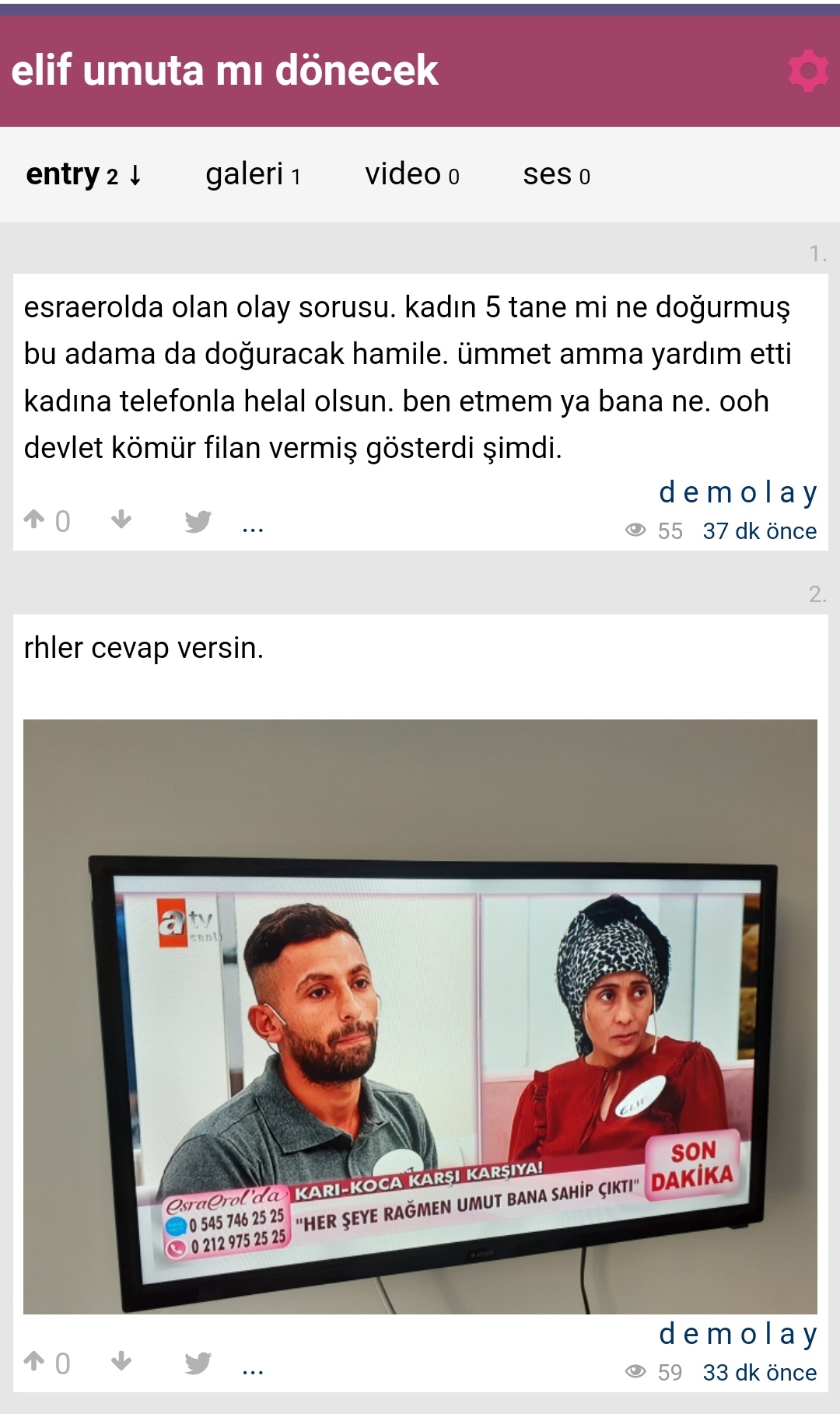Open more options on second entry

point(253,1370)
